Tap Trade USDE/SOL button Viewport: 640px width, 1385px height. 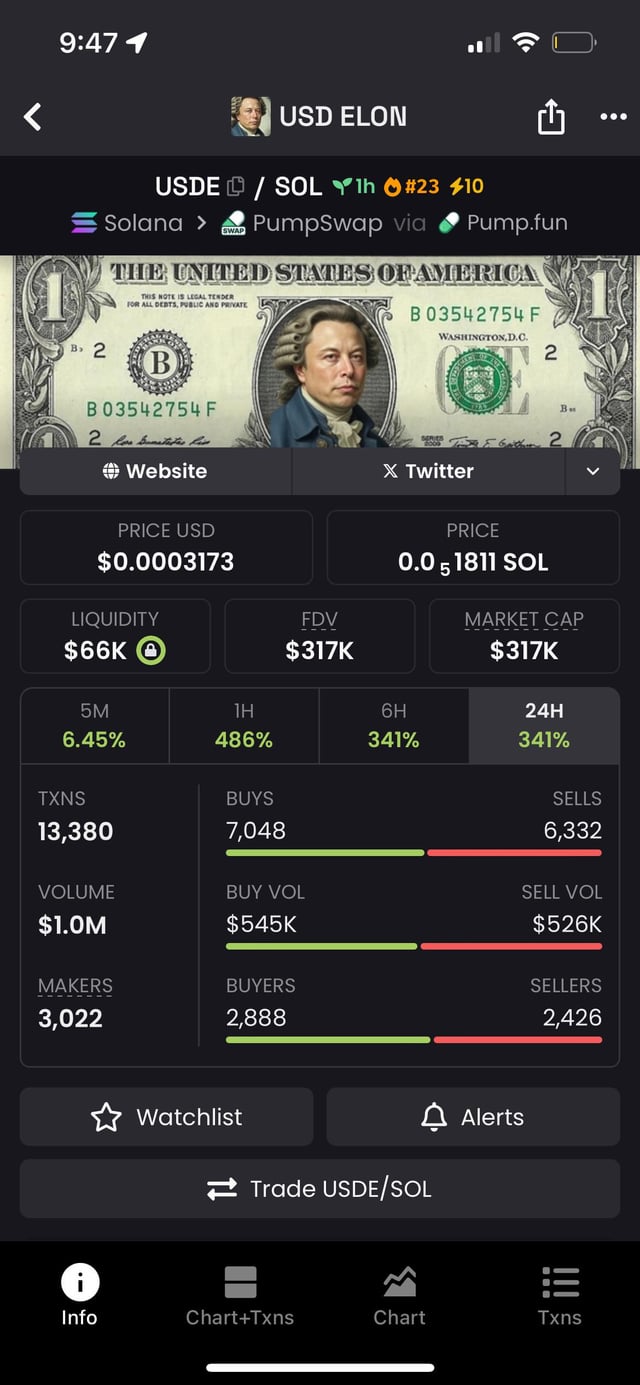click(x=320, y=1188)
